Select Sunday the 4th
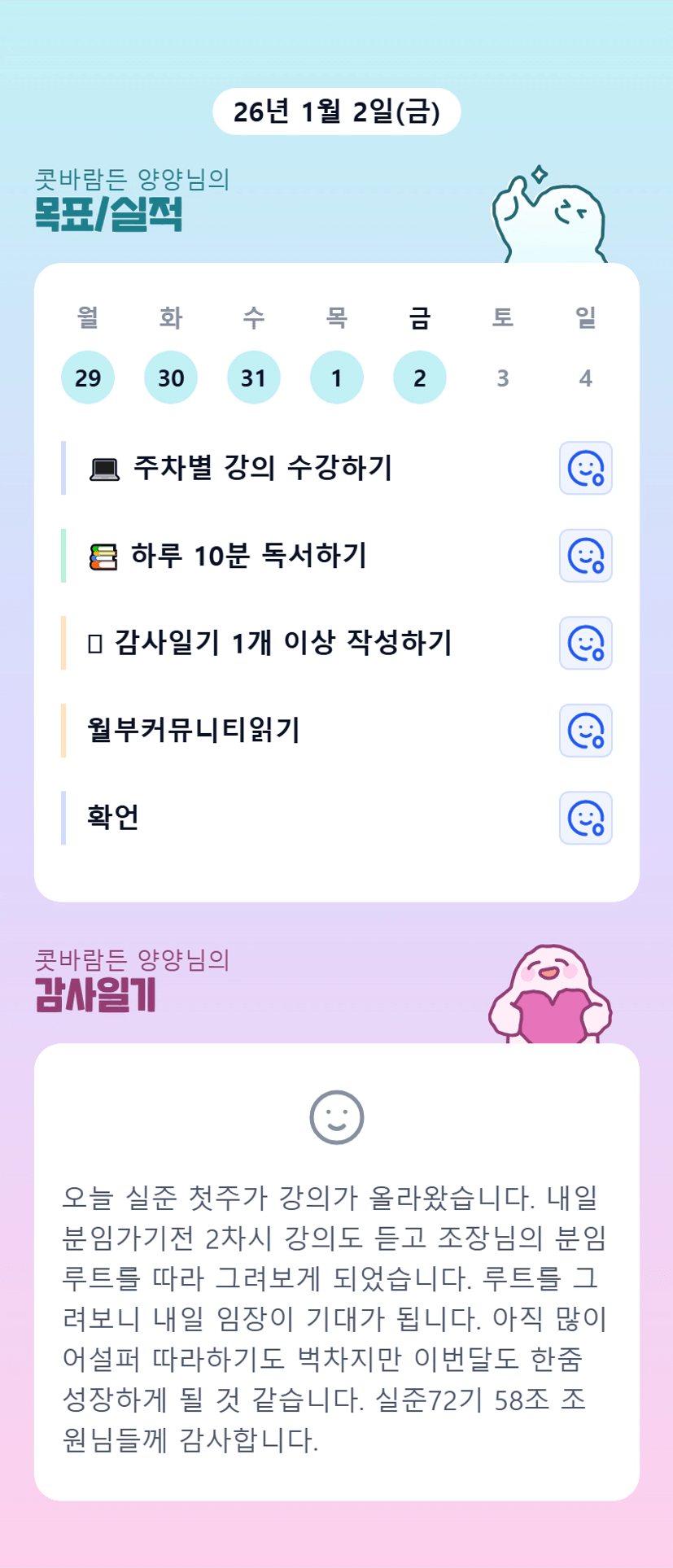The width and height of the screenshot is (673, 1568). 585,378
